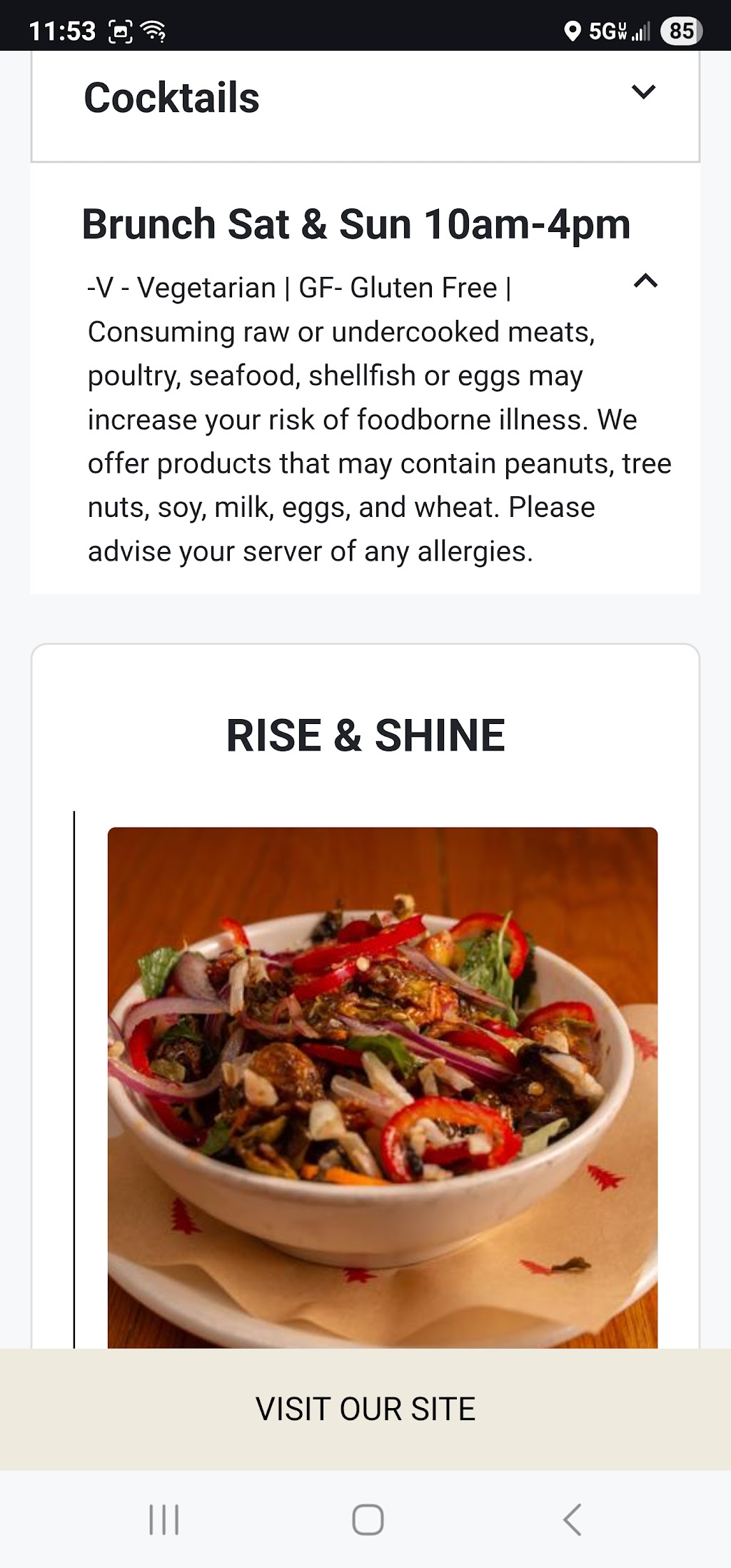Go back with the system back button

coord(573,1519)
